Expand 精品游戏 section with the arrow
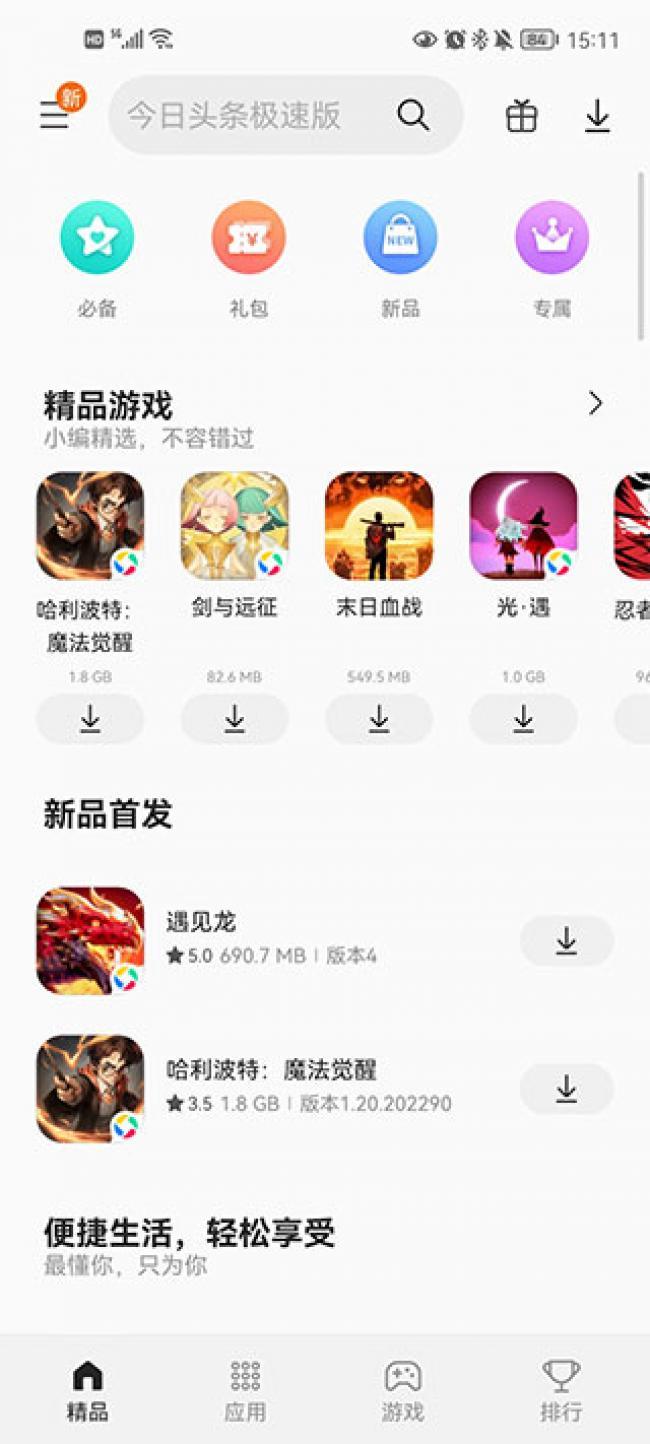Viewport: 650px width, 1444px height. pyautogui.click(x=595, y=403)
